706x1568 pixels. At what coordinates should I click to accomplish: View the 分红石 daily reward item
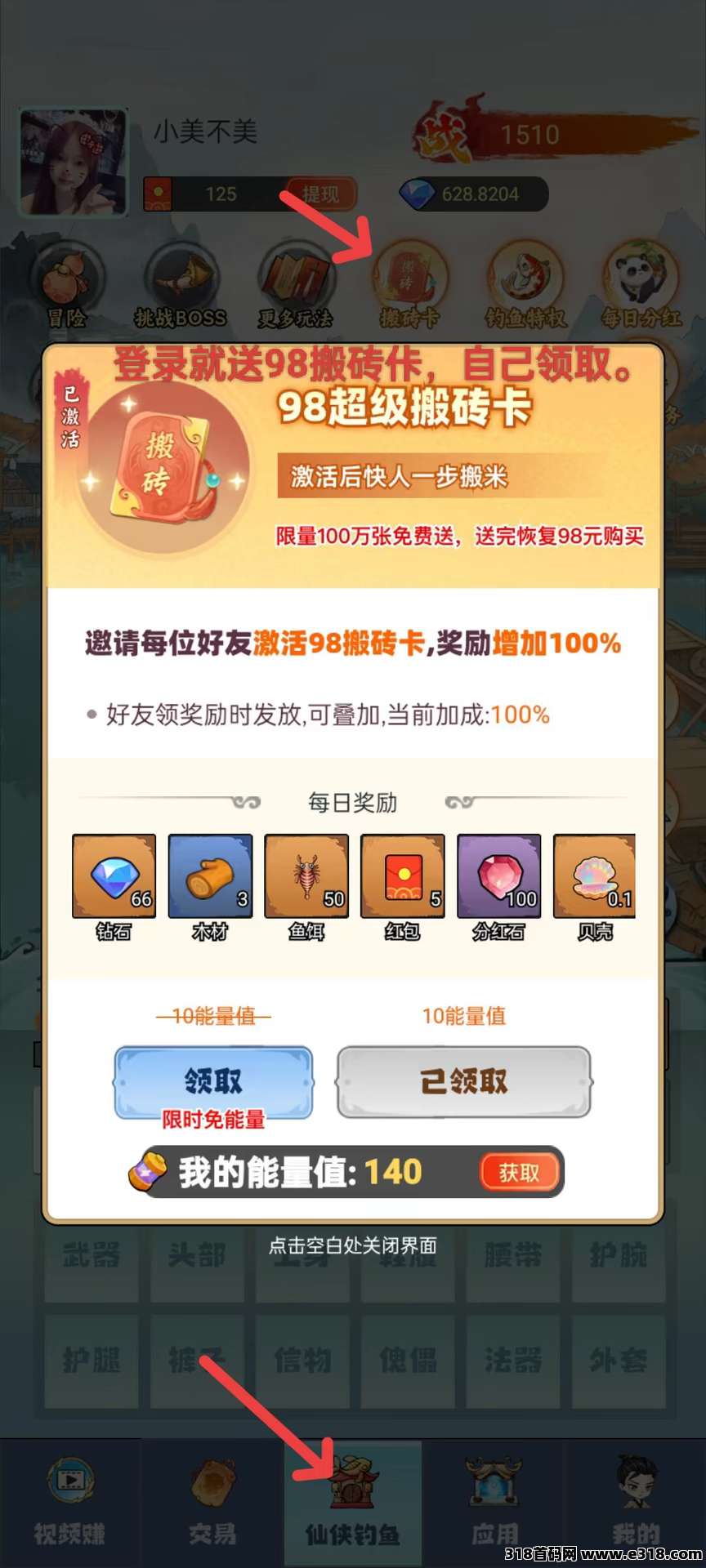[x=498, y=876]
